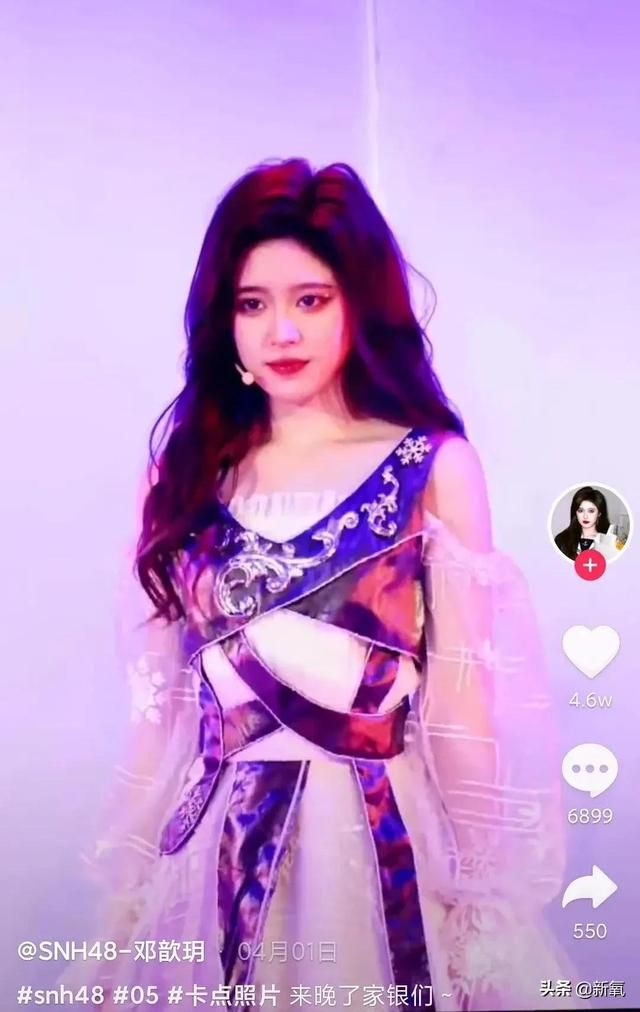Open @SNH48-邓歆玥 username link

(111, 950)
